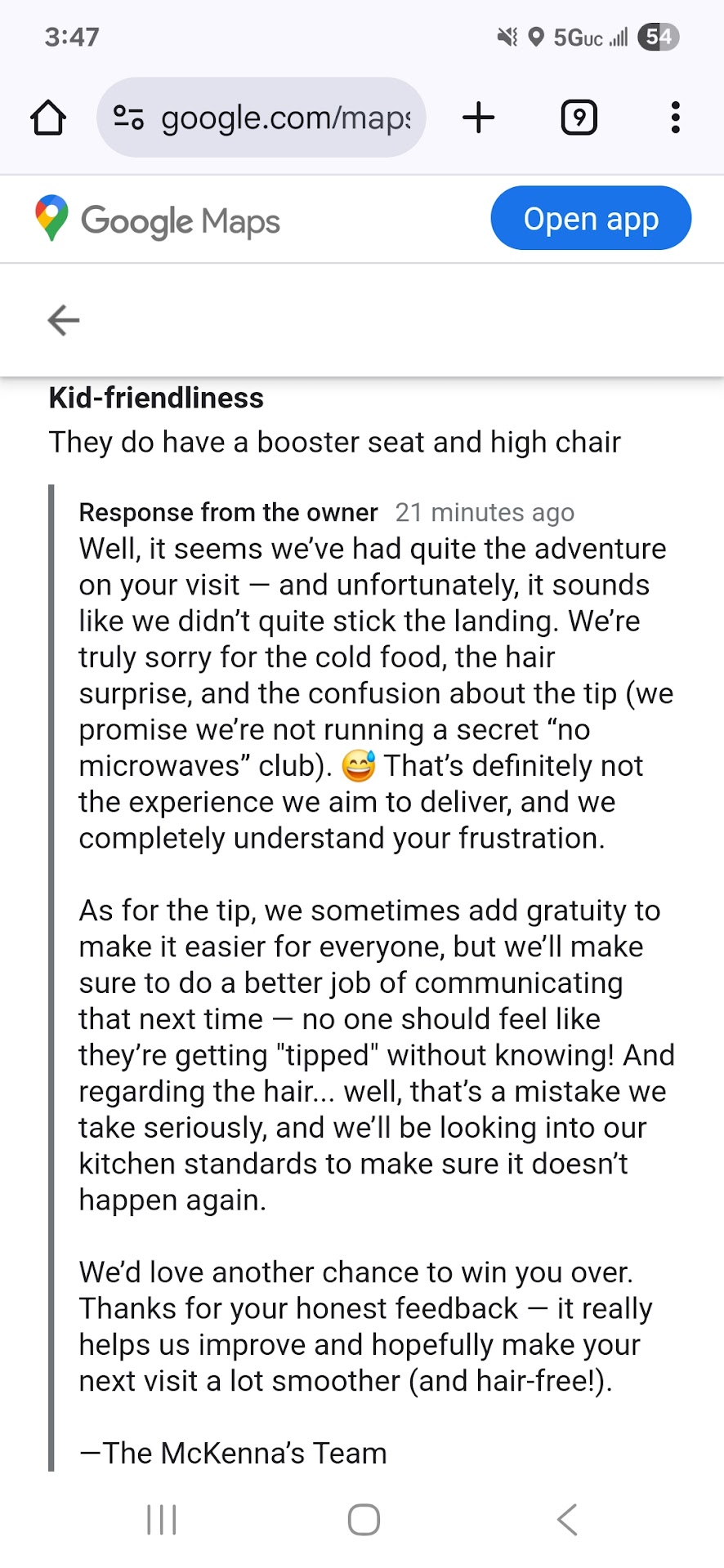
Task: Go back with the Maps back arrow
Action: click(x=63, y=320)
